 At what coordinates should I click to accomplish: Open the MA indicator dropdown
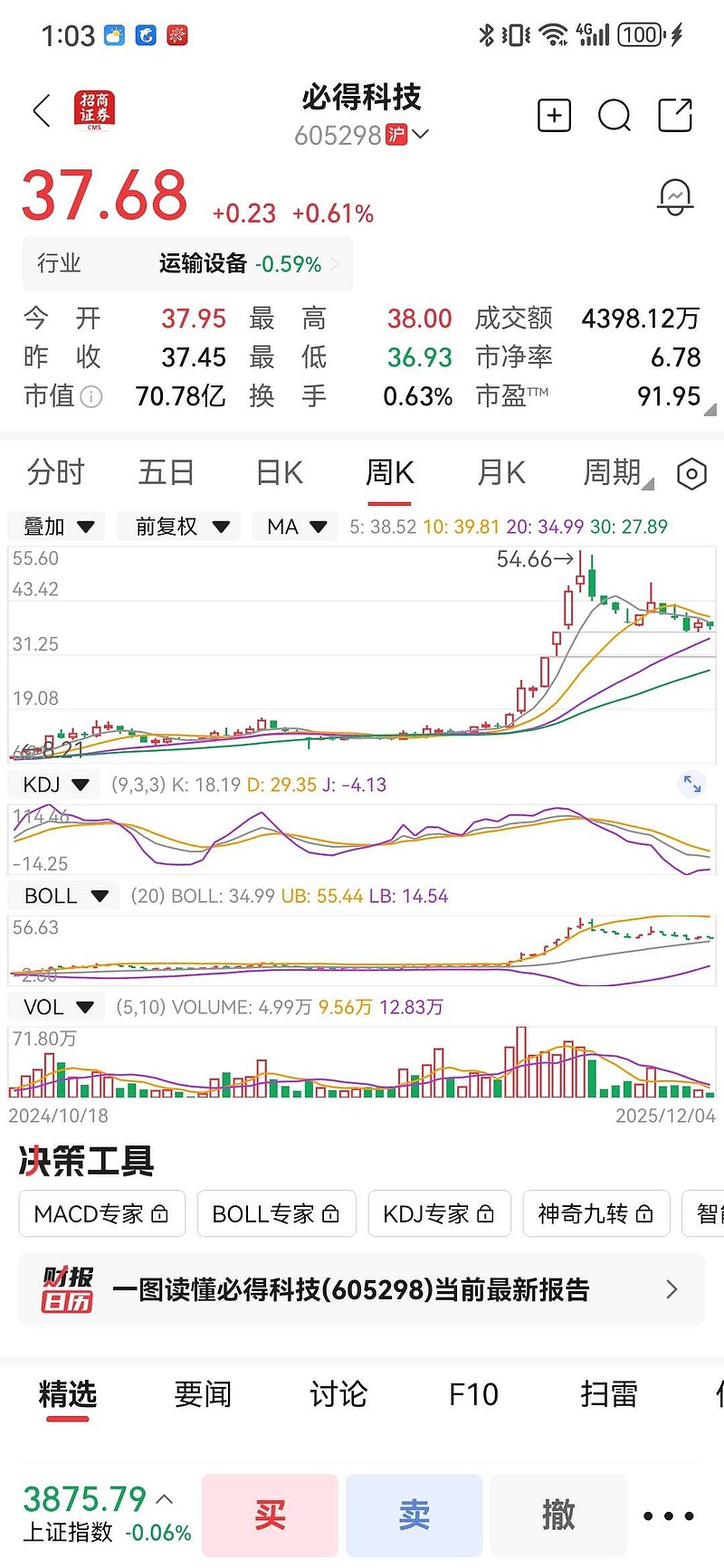295,526
